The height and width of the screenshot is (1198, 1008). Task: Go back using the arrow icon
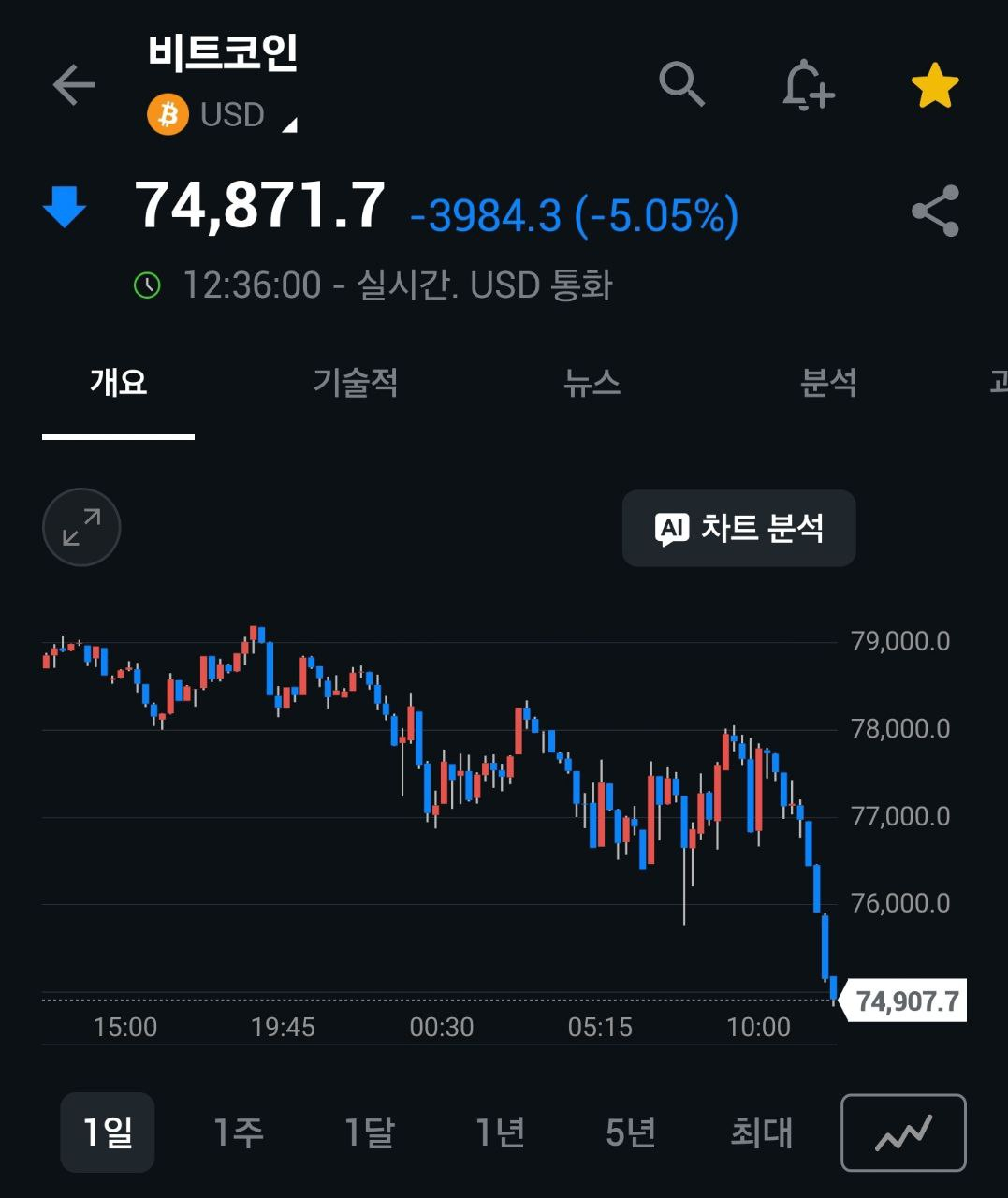74,85
